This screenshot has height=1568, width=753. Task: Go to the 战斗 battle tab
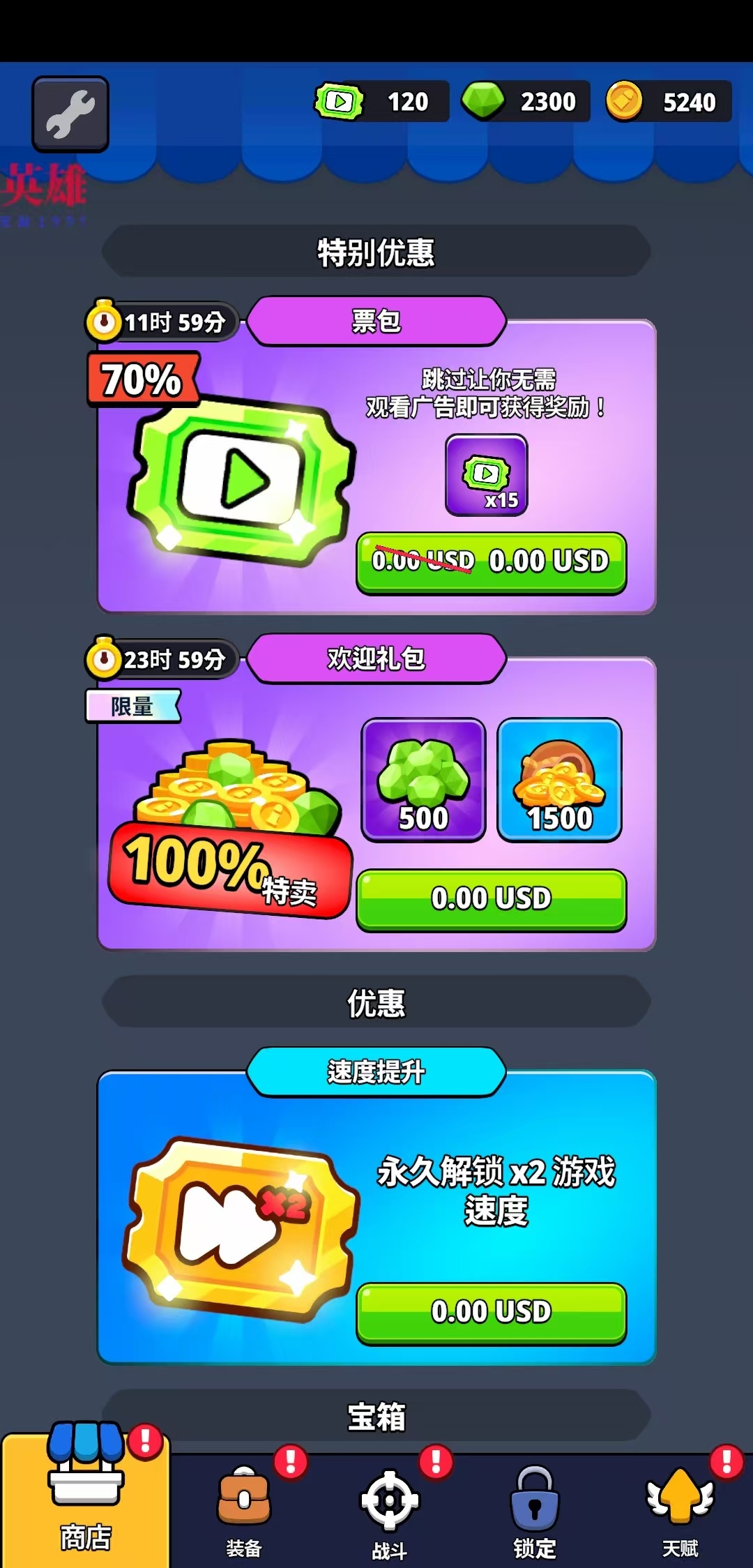389,1512
